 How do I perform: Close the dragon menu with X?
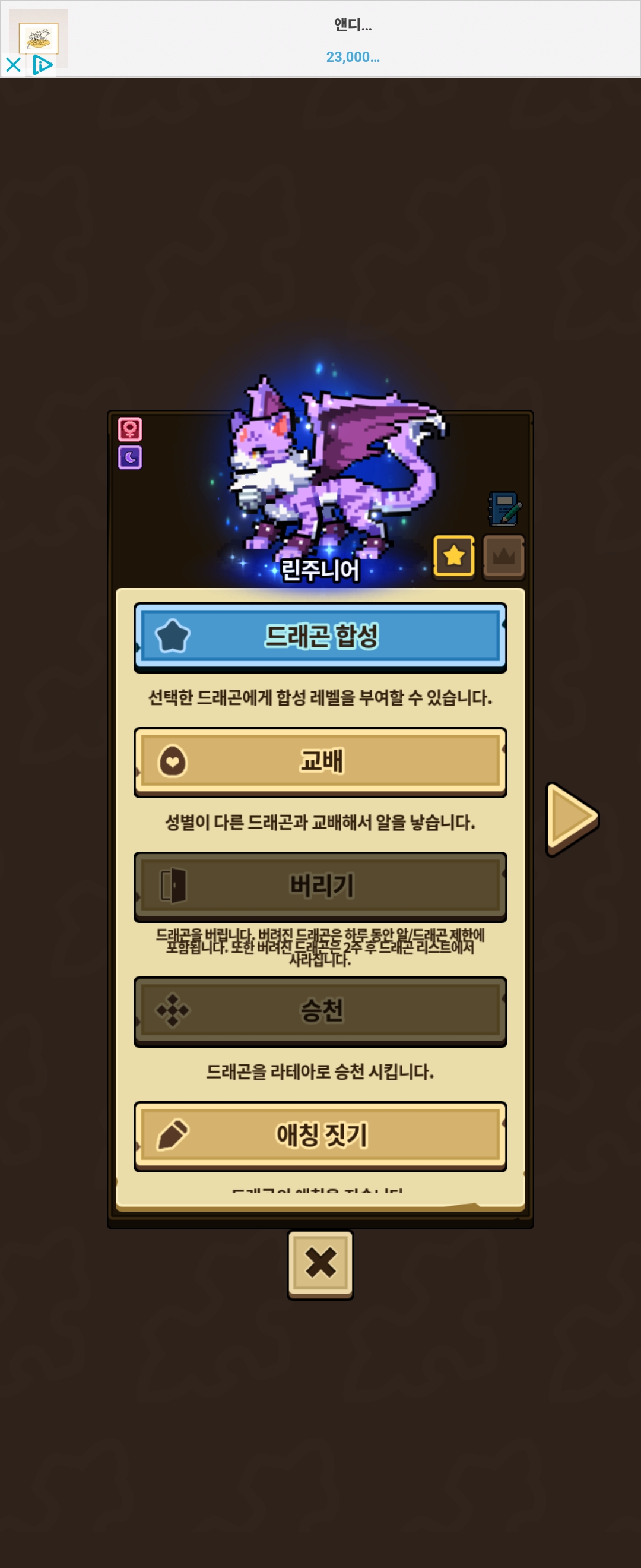[320, 1263]
